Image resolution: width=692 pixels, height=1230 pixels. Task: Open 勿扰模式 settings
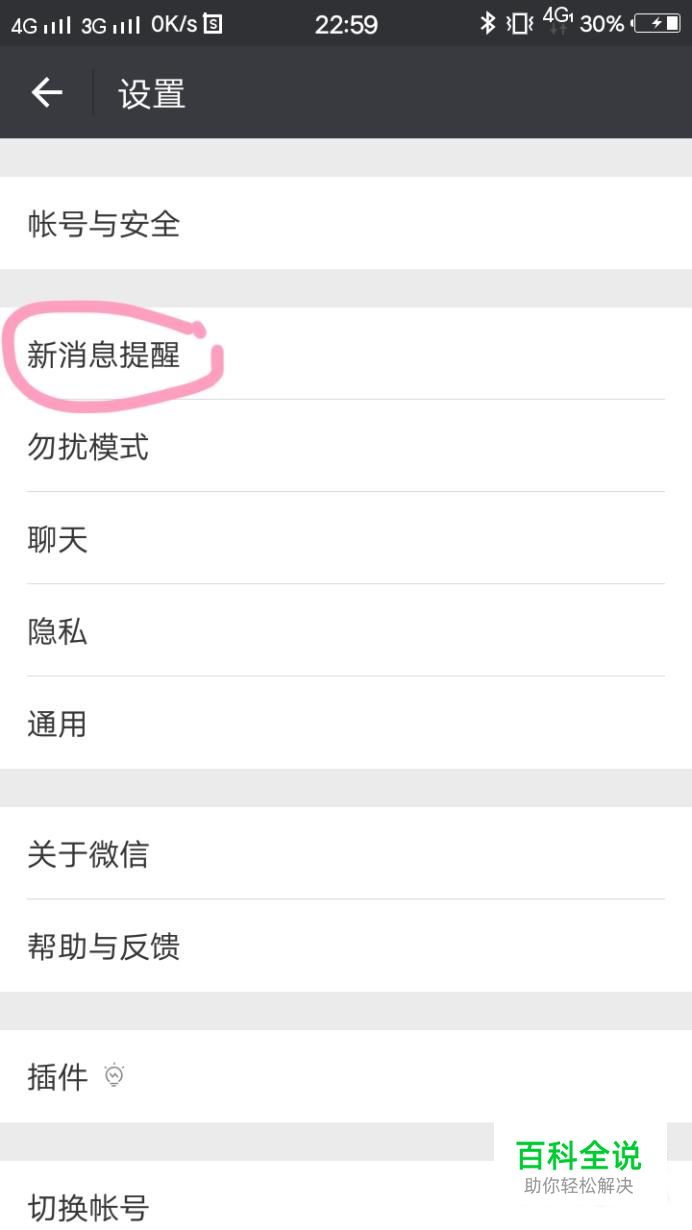[x=346, y=446]
